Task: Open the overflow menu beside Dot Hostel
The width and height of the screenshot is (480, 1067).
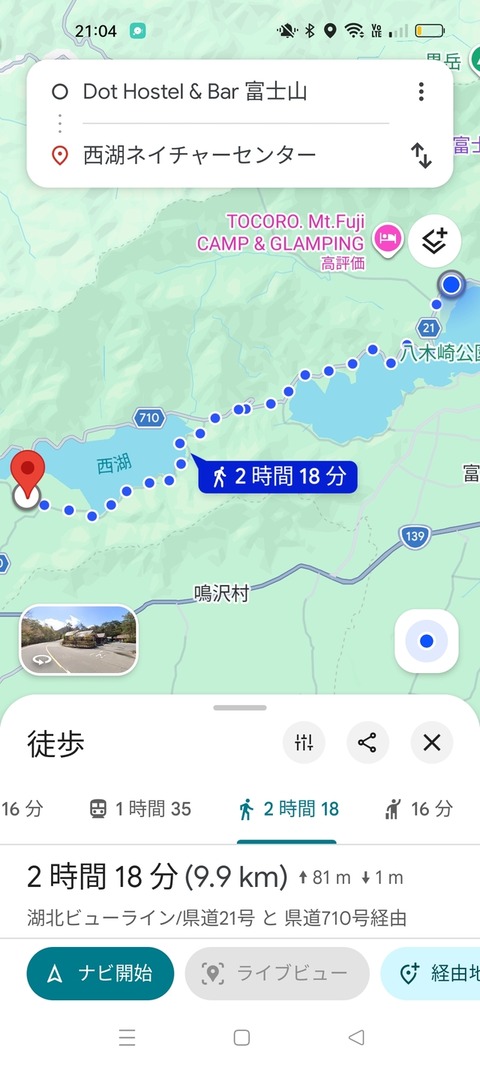Action: [x=421, y=91]
